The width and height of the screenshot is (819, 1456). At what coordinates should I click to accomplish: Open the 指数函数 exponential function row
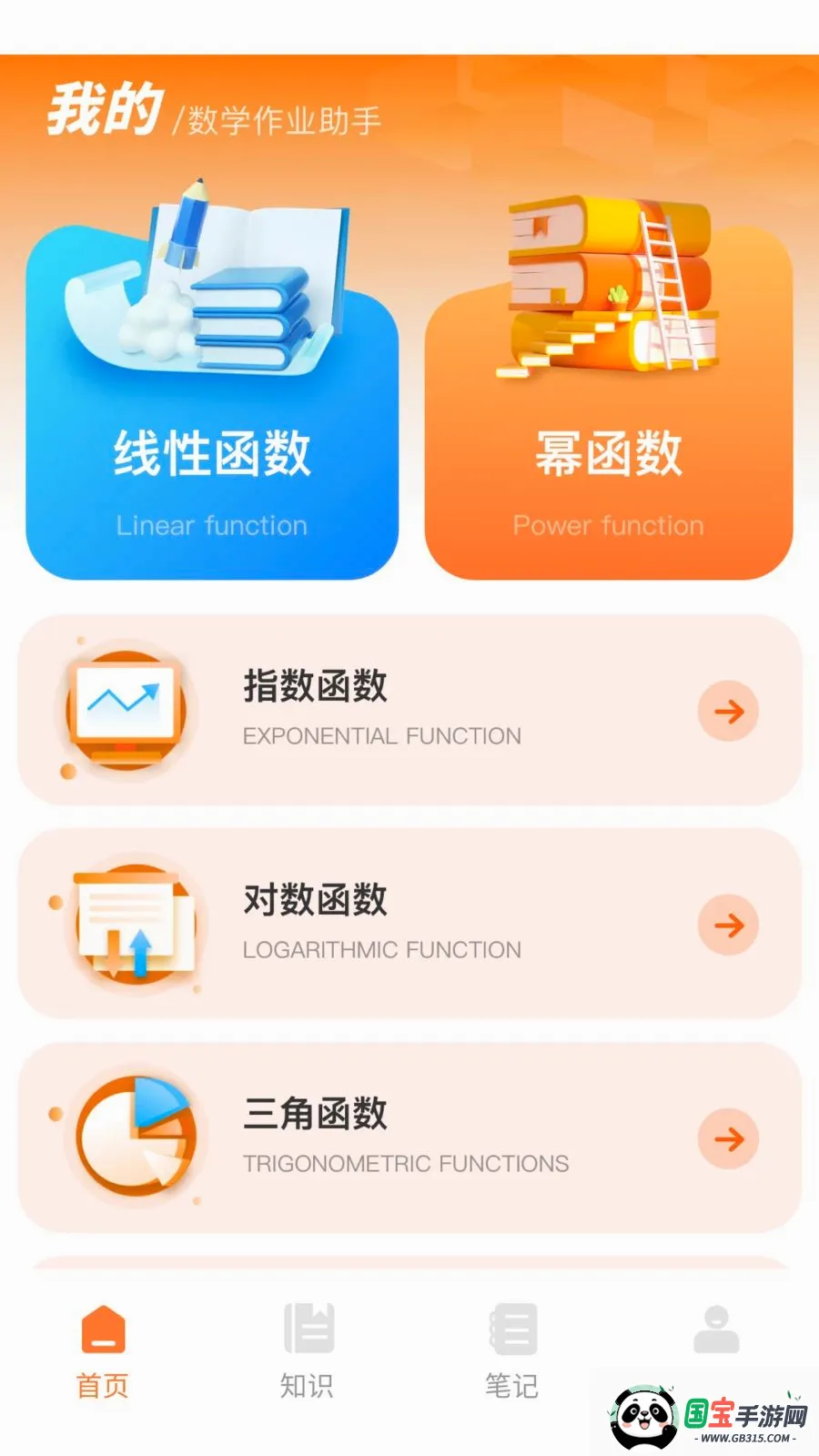[x=409, y=710]
